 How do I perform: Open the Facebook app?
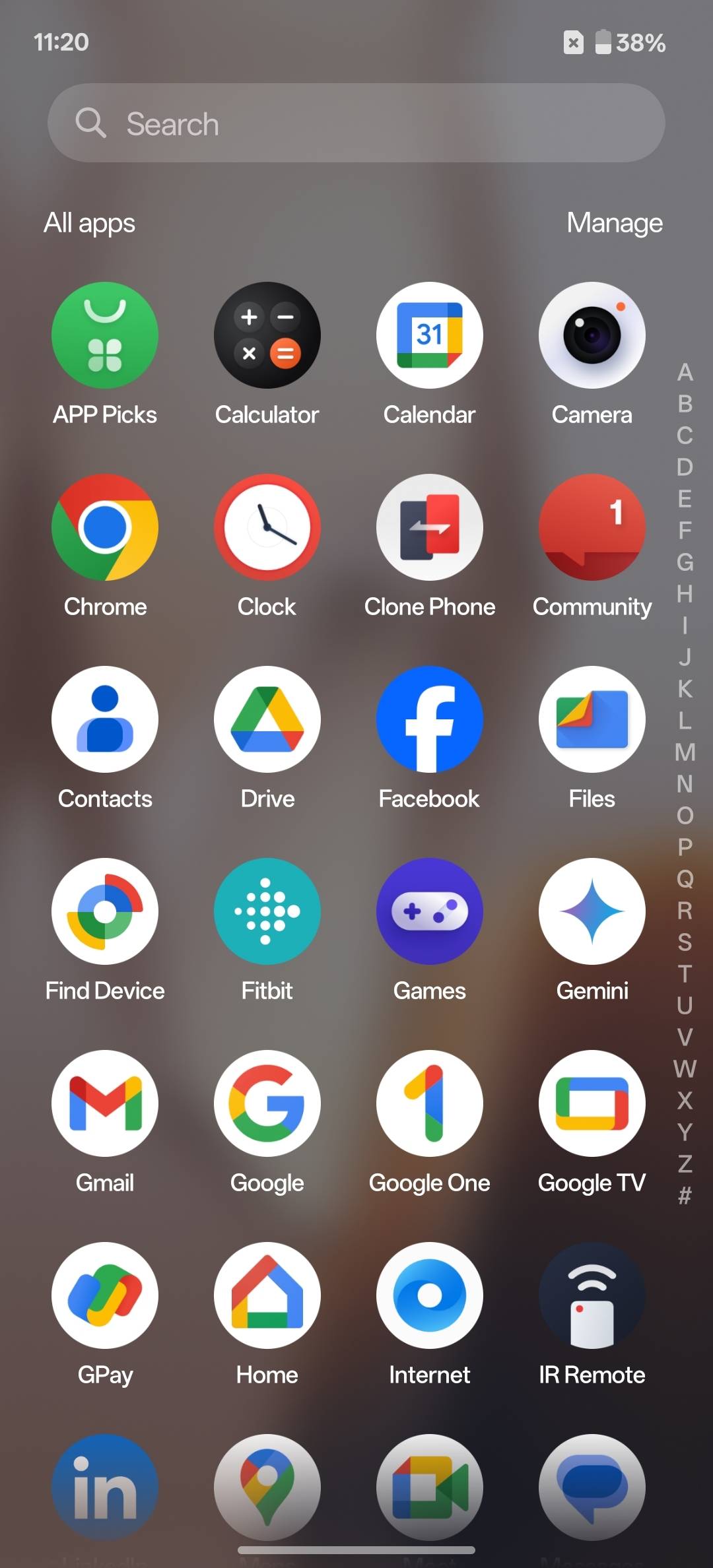tap(429, 719)
